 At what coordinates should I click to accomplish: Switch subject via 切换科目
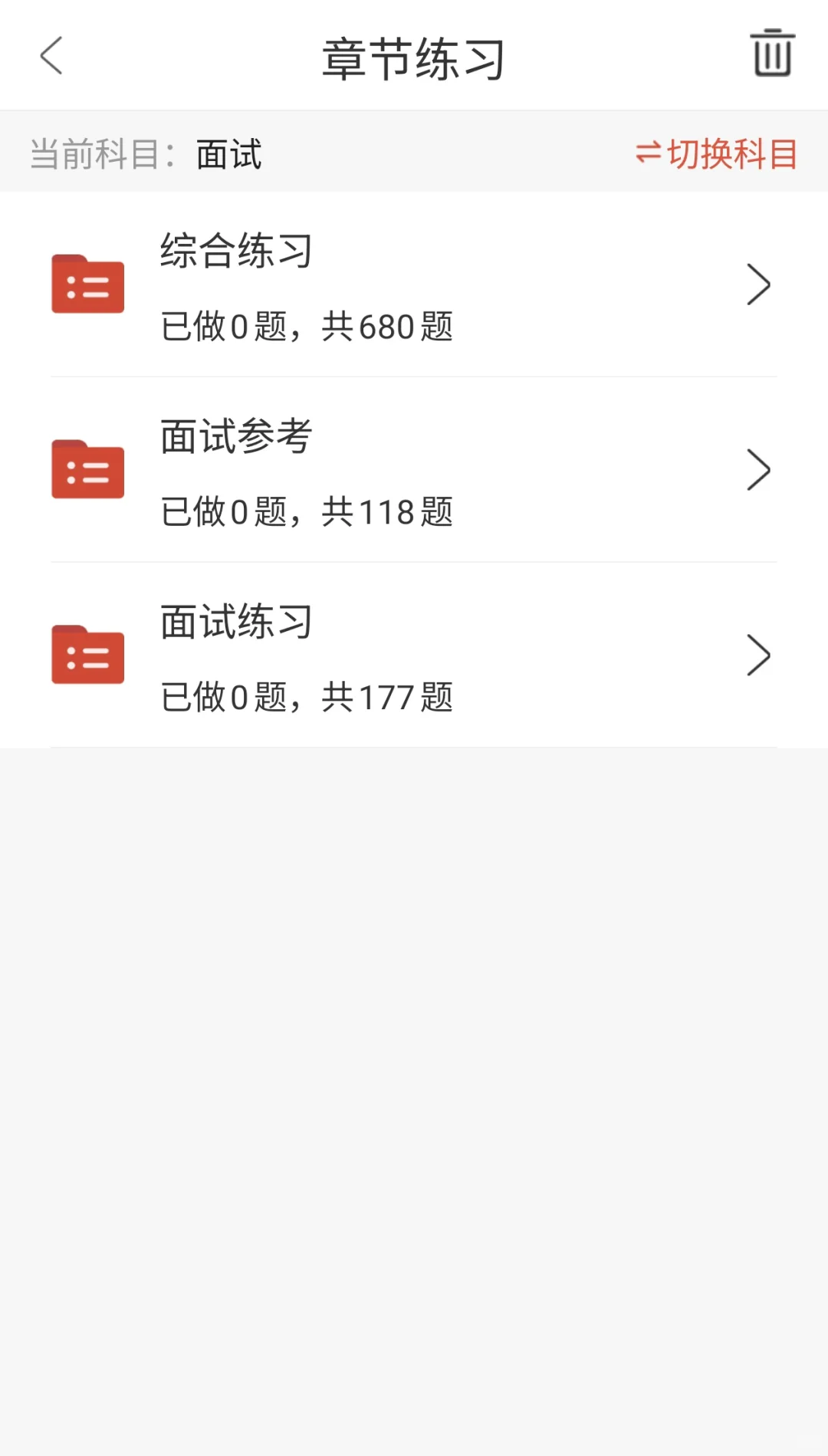point(717,153)
